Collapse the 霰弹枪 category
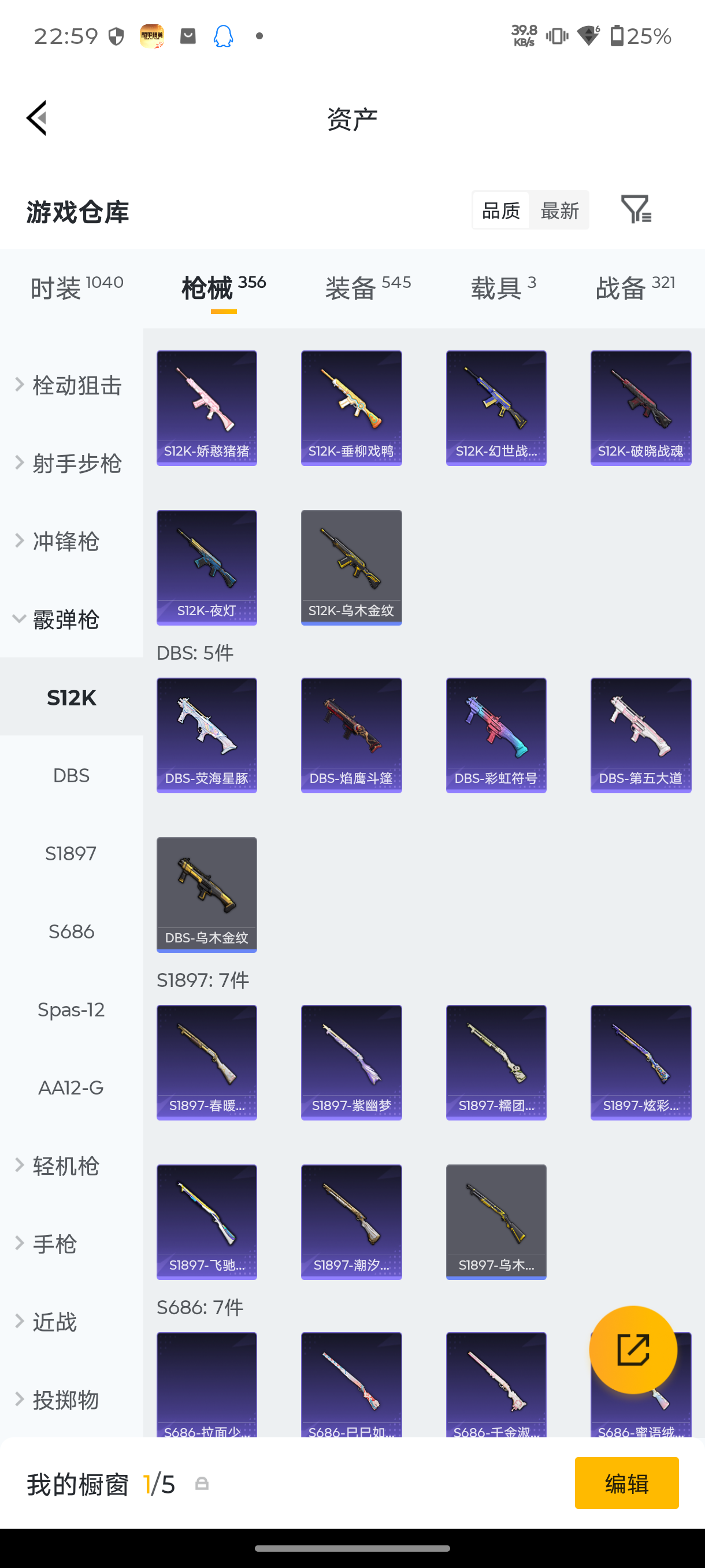Viewport: 705px width, 1568px height. pyautogui.click(x=71, y=619)
